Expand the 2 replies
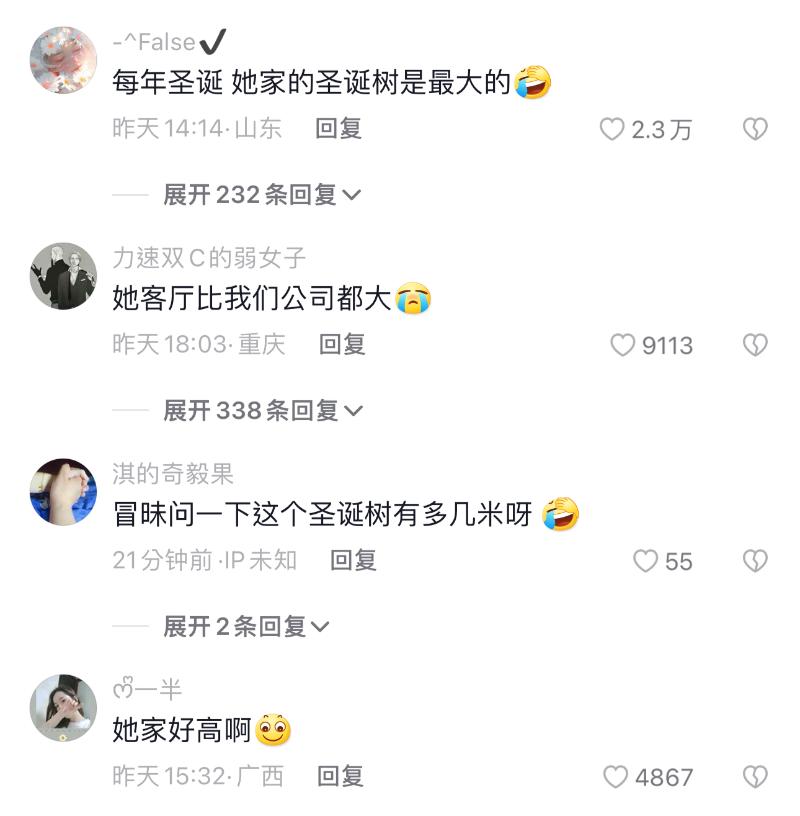This screenshot has width=800, height=816. pos(246,626)
